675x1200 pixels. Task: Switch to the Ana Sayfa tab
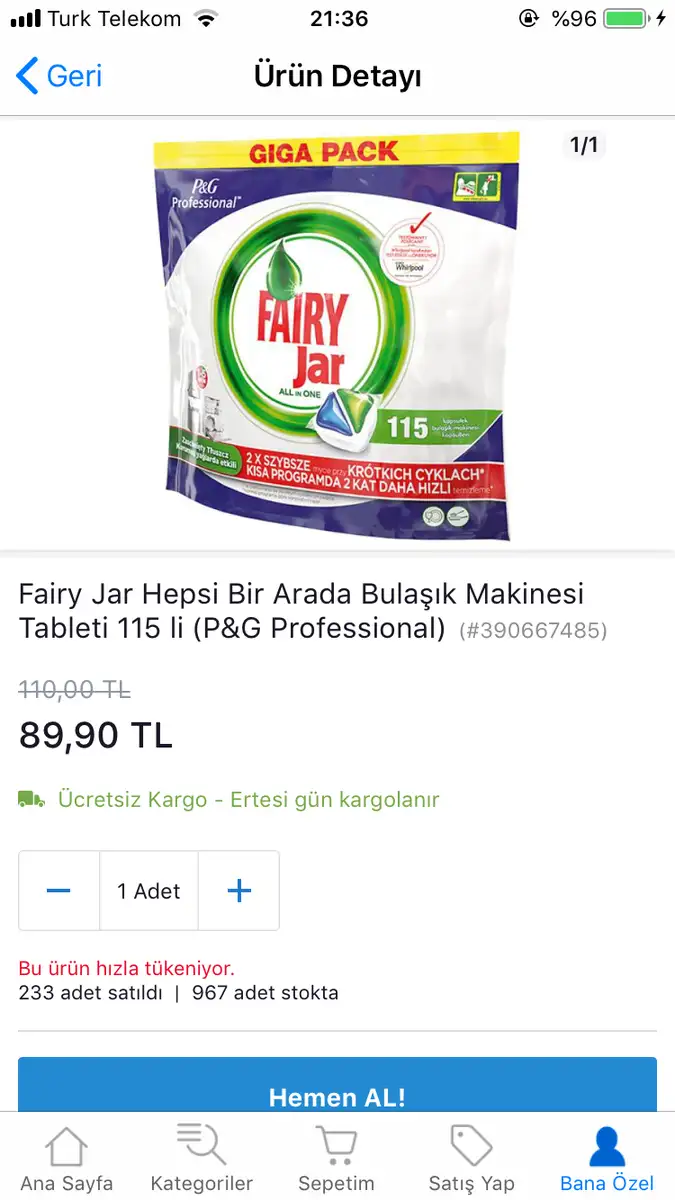(67, 1158)
